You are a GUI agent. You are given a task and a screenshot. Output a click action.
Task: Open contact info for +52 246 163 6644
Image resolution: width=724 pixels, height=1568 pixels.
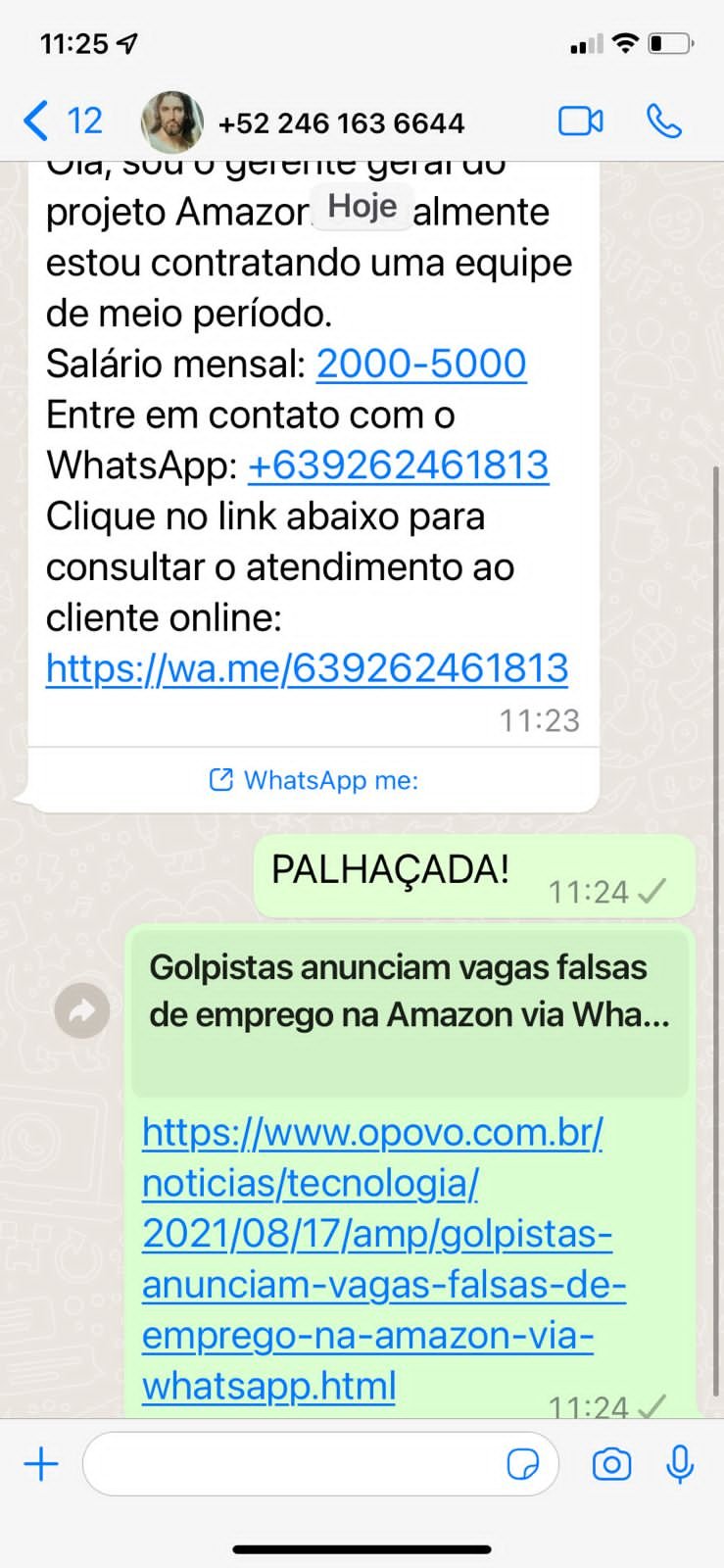341,122
